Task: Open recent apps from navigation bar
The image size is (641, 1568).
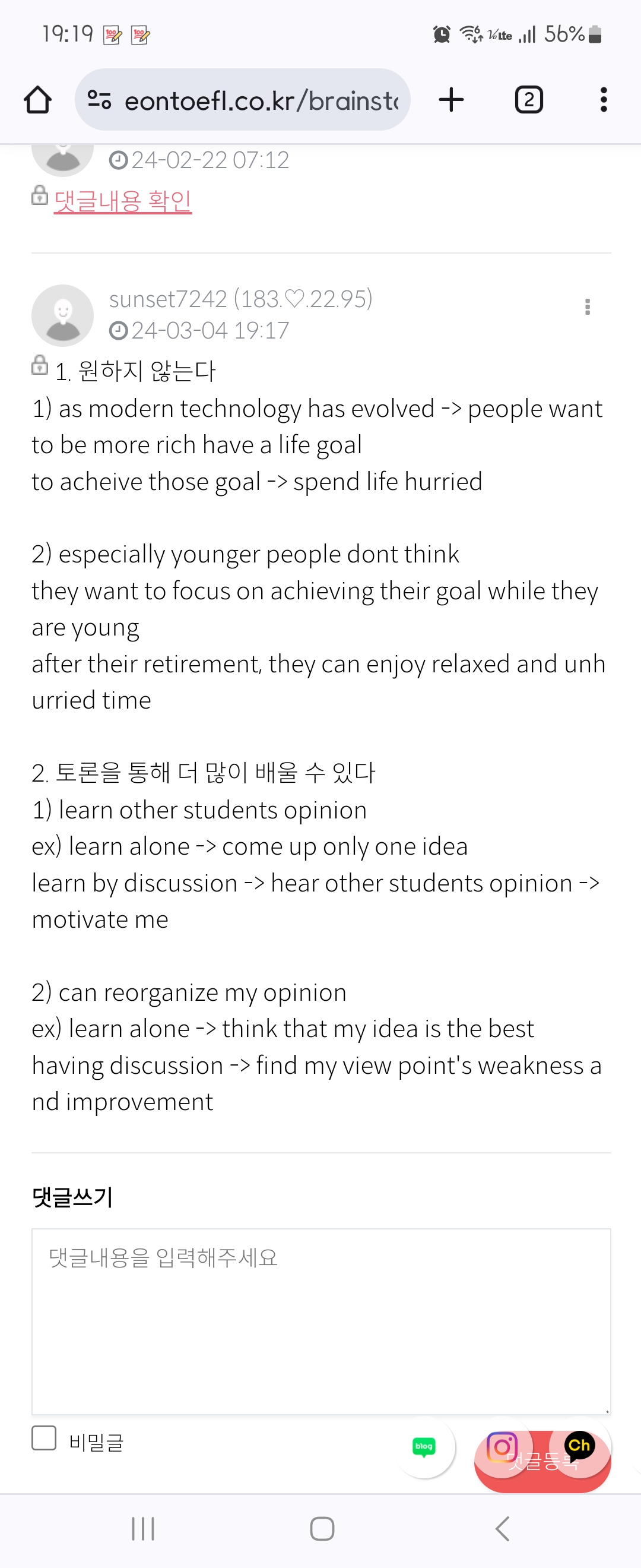Action: point(143,1528)
